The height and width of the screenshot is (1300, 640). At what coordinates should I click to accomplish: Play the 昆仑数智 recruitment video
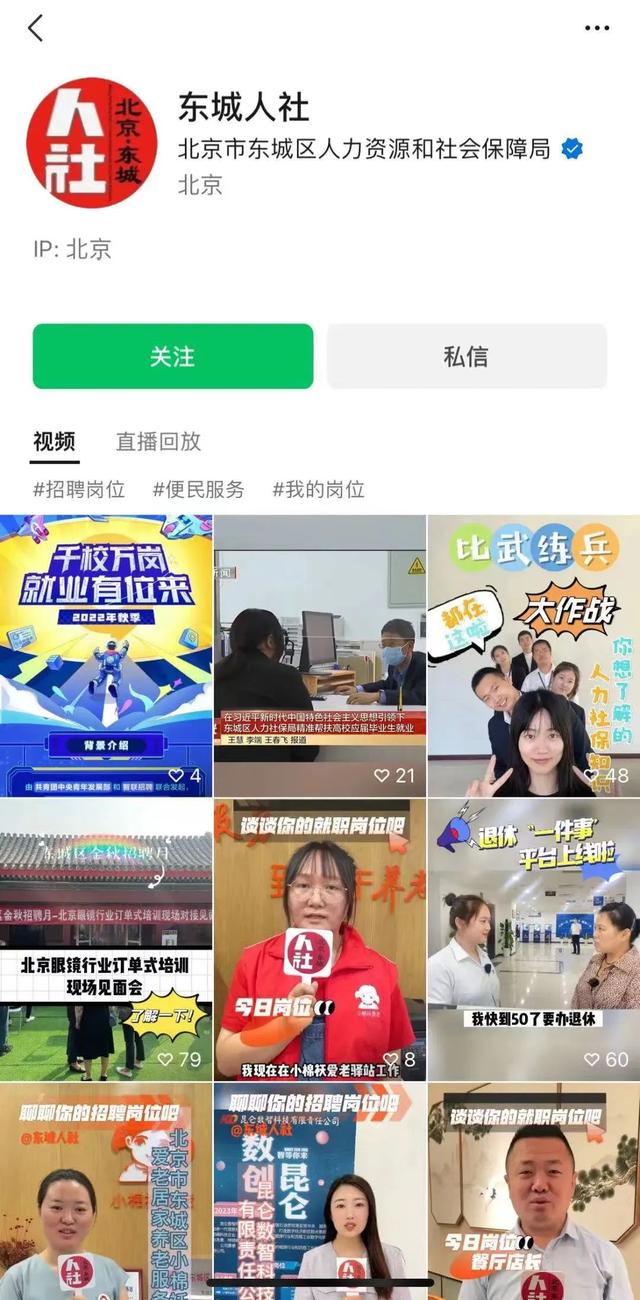[x=320, y=1190]
